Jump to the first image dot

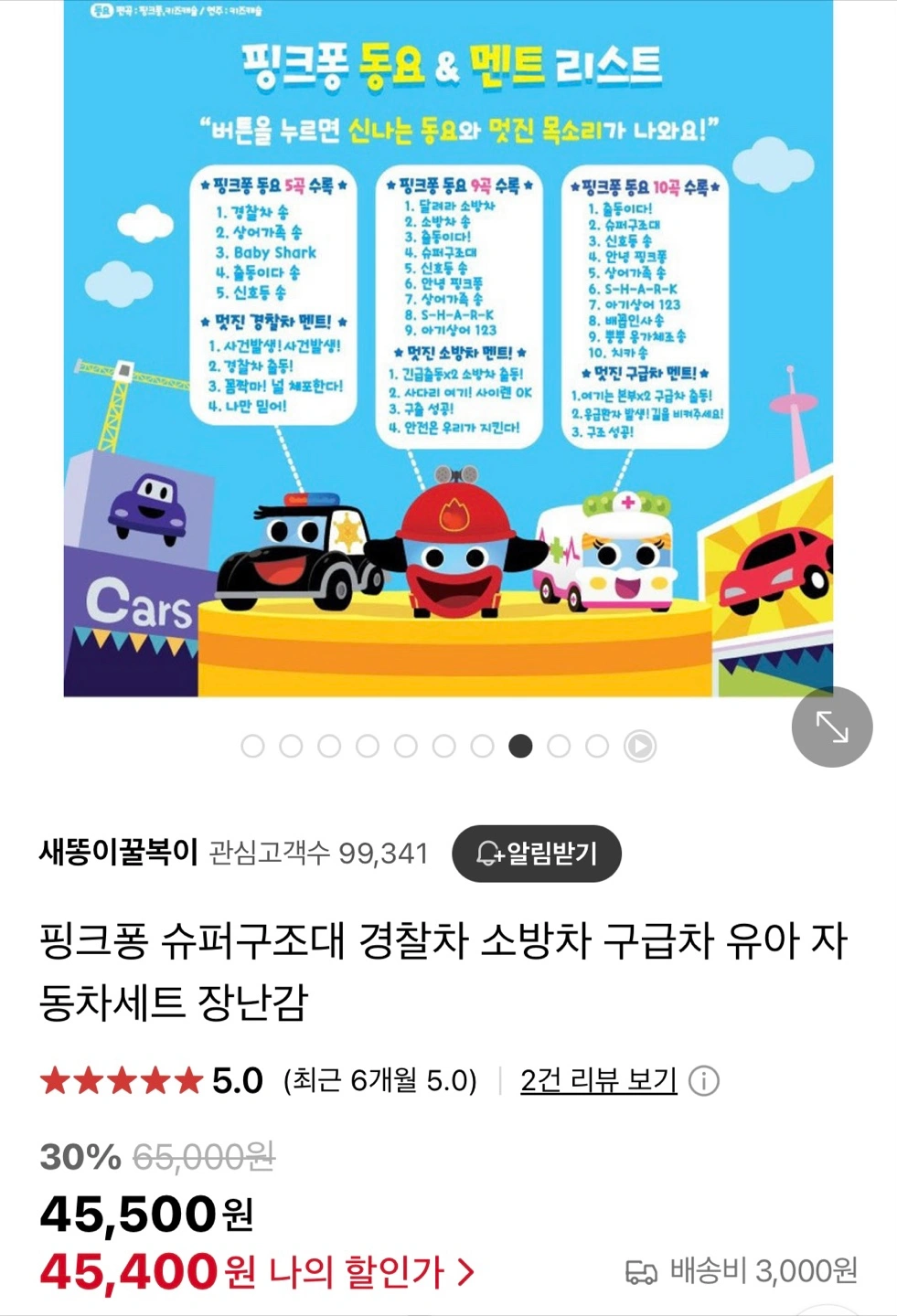252,747
